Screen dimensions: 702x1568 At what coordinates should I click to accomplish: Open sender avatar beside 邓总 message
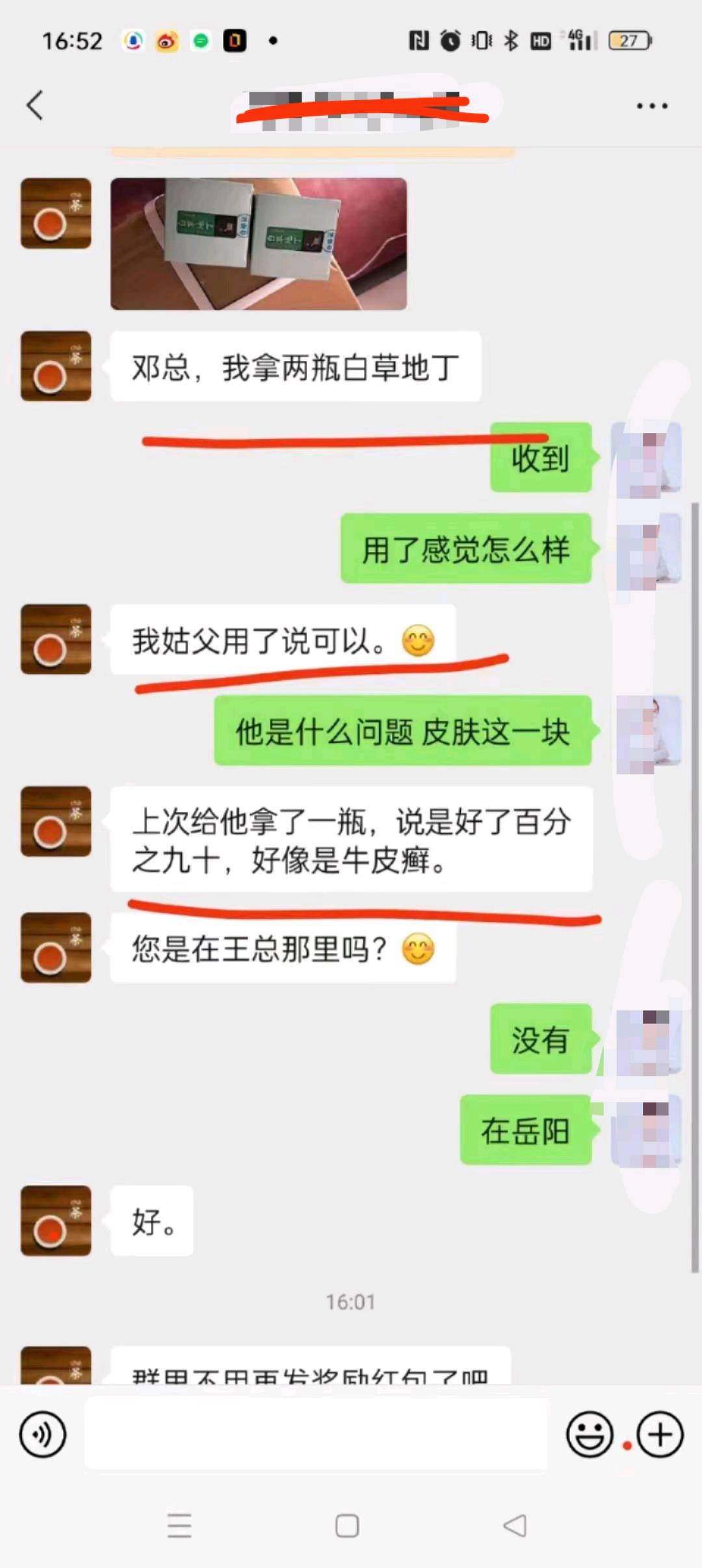[x=56, y=366]
